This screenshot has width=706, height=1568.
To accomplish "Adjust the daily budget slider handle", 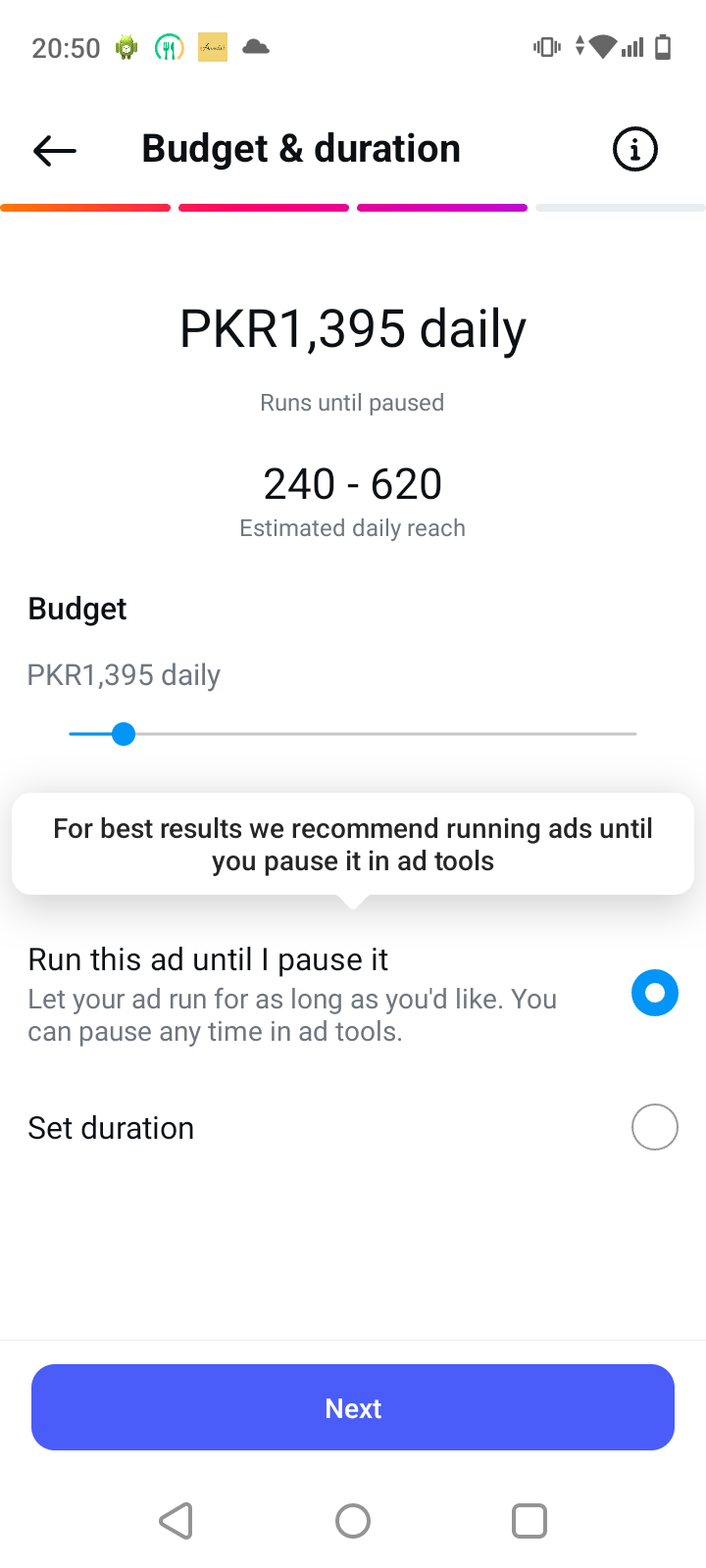I will pyautogui.click(x=123, y=733).
